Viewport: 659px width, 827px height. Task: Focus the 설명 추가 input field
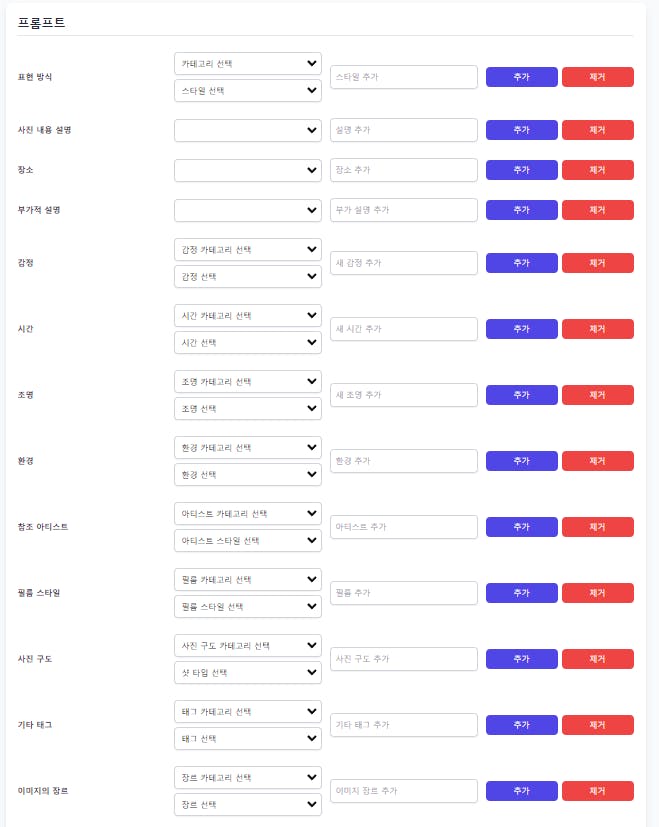pos(404,130)
